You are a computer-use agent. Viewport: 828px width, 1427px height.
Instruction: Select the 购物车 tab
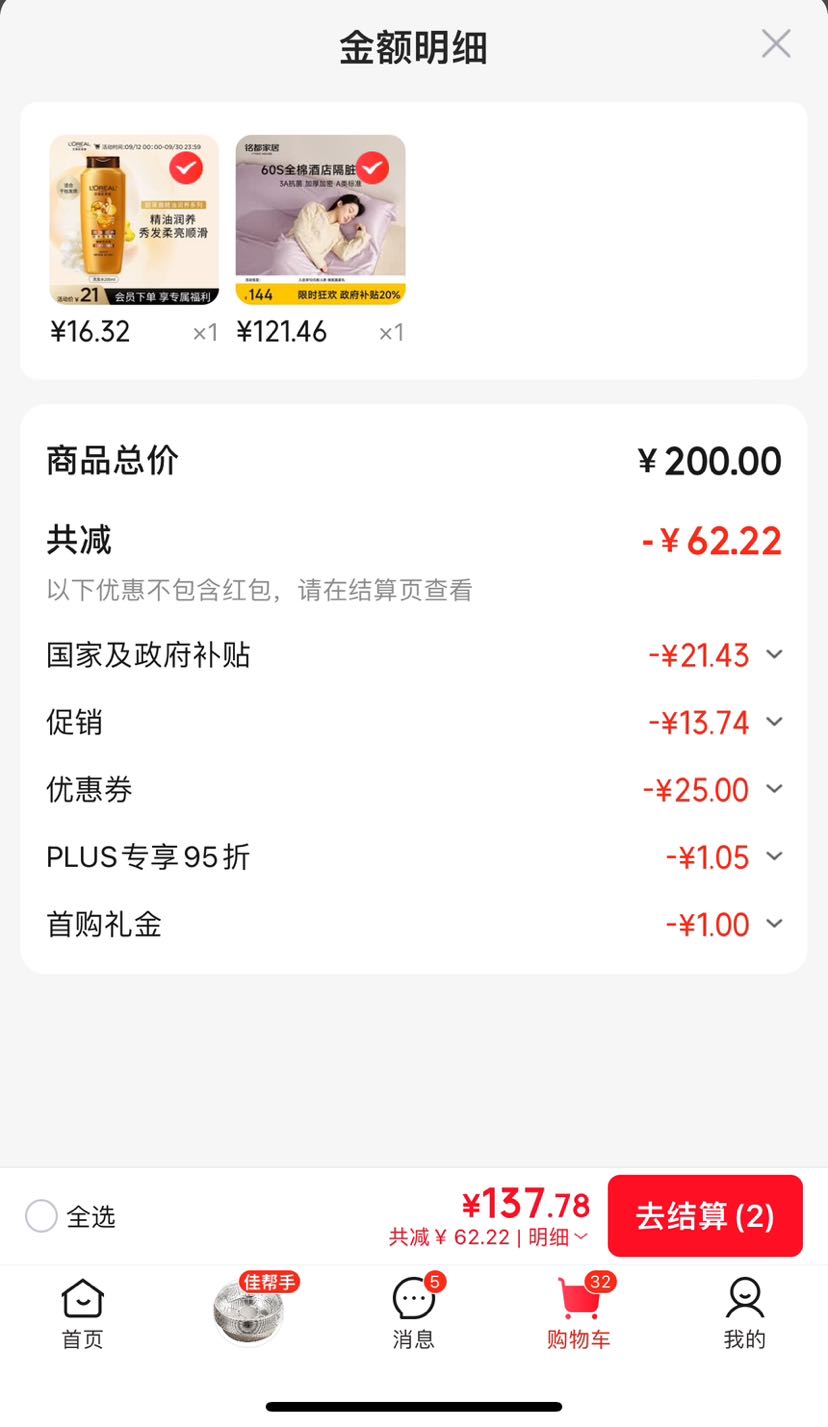point(579,1313)
